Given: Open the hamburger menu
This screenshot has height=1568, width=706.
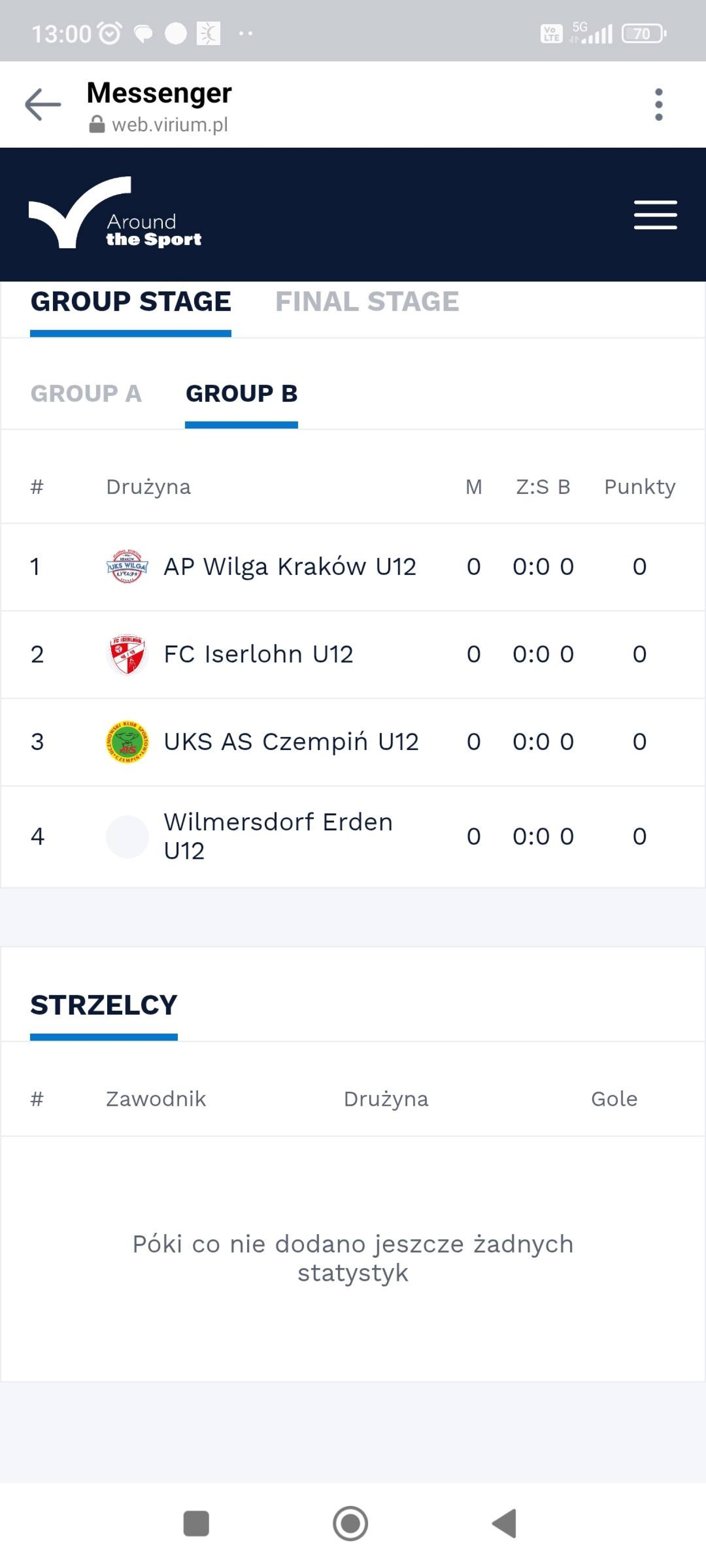Looking at the screenshot, I should pos(655,214).
